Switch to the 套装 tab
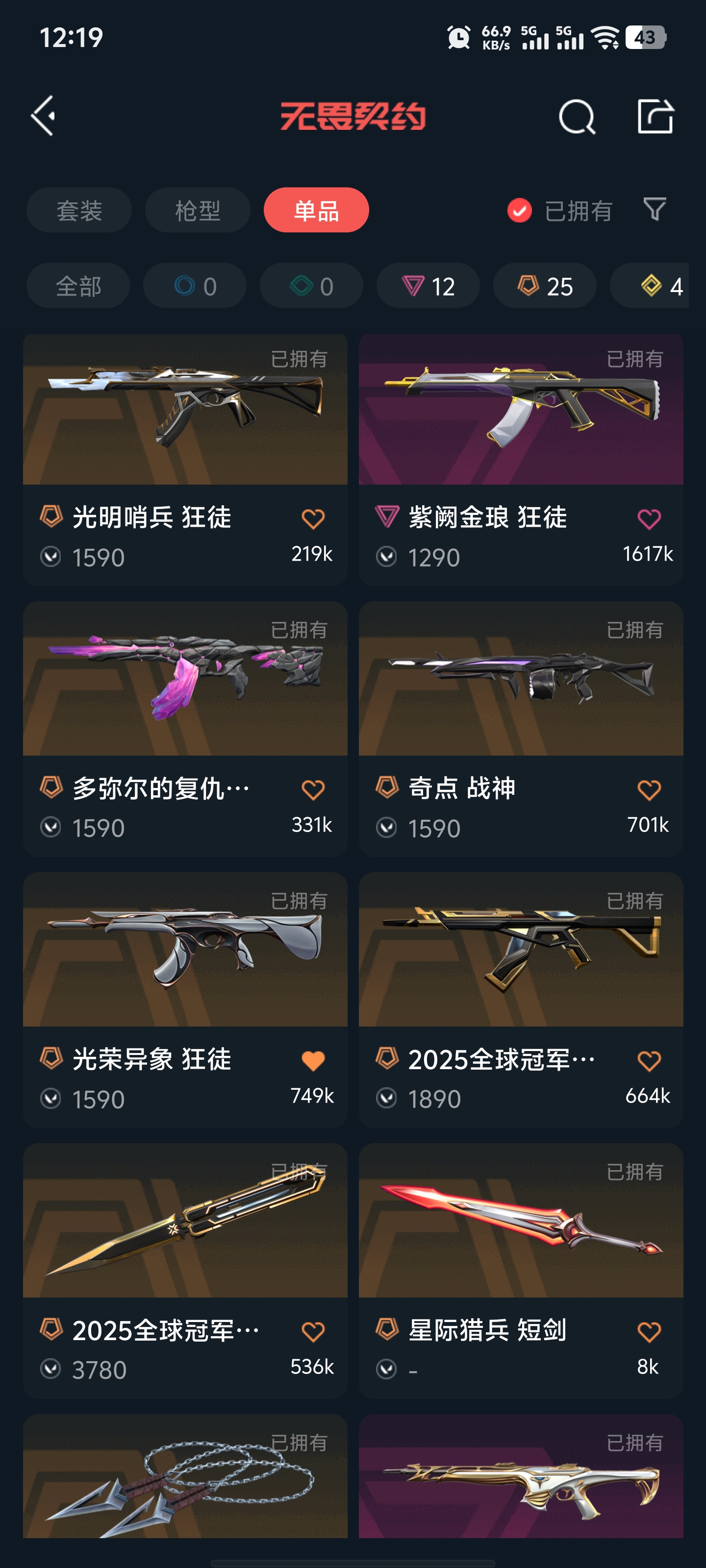Screen dimensions: 706x1568 79,211
